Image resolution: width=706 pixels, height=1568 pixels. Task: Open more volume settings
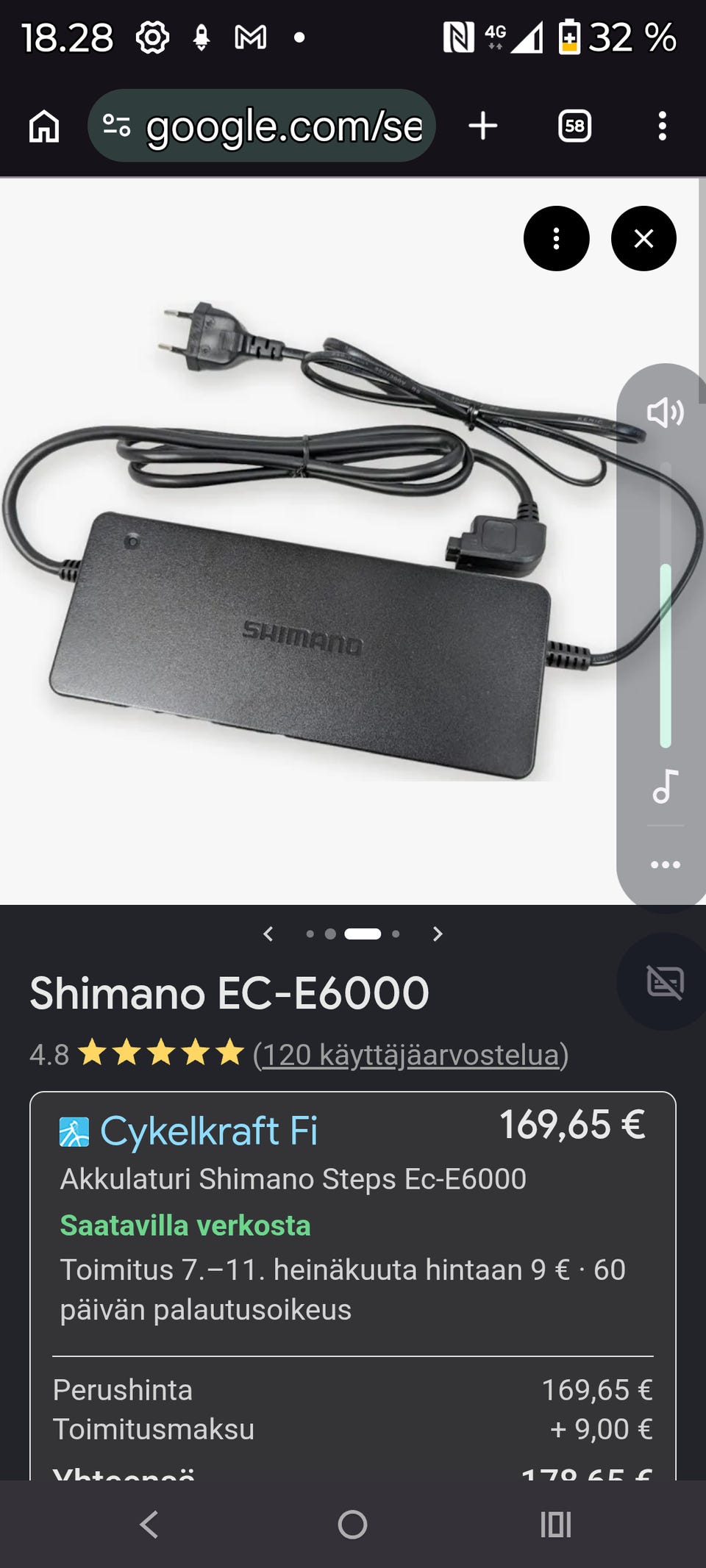[x=665, y=864]
